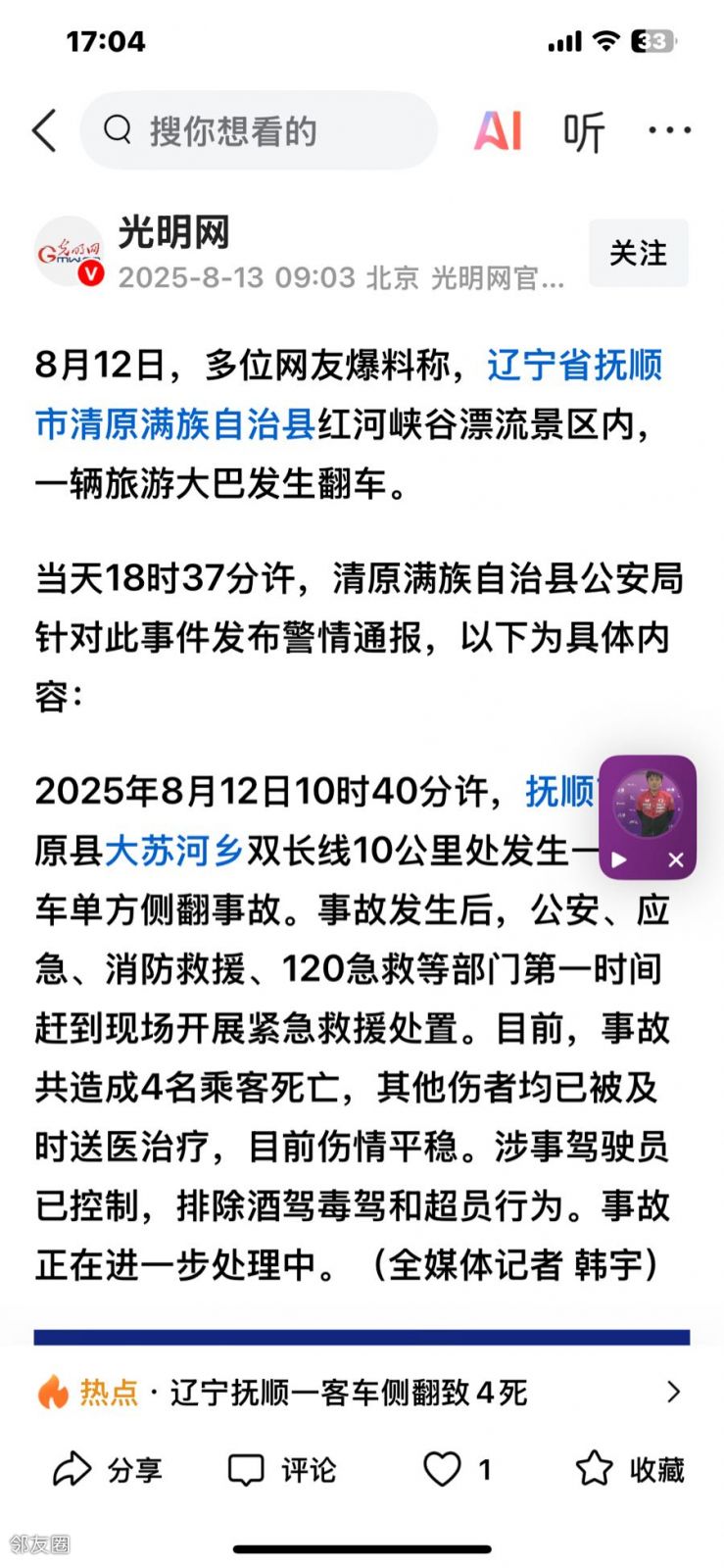Image resolution: width=724 pixels, height=1568 pixels.
Task: Tap 听 to listen to the article
Action: (x=583, y=131)
